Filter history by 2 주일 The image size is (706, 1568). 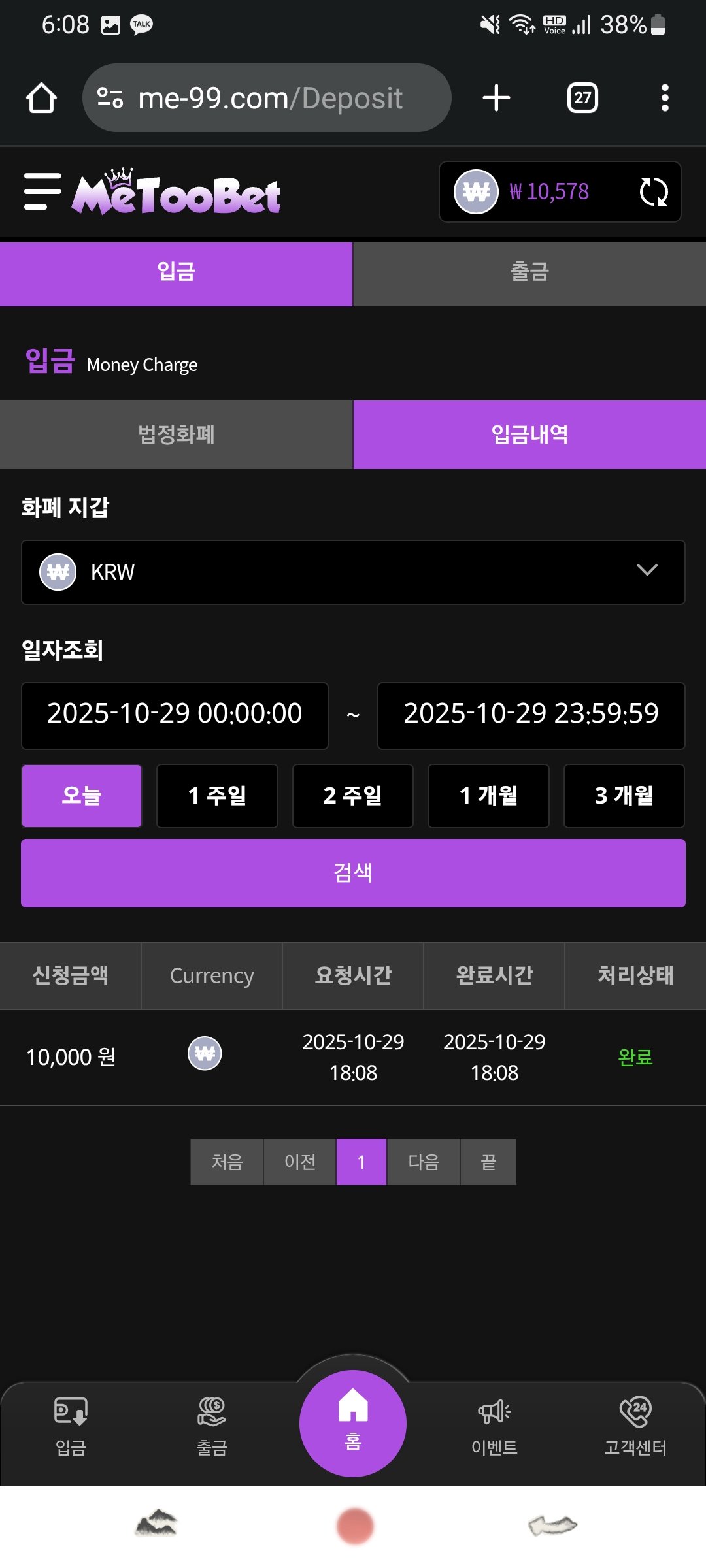352,796
